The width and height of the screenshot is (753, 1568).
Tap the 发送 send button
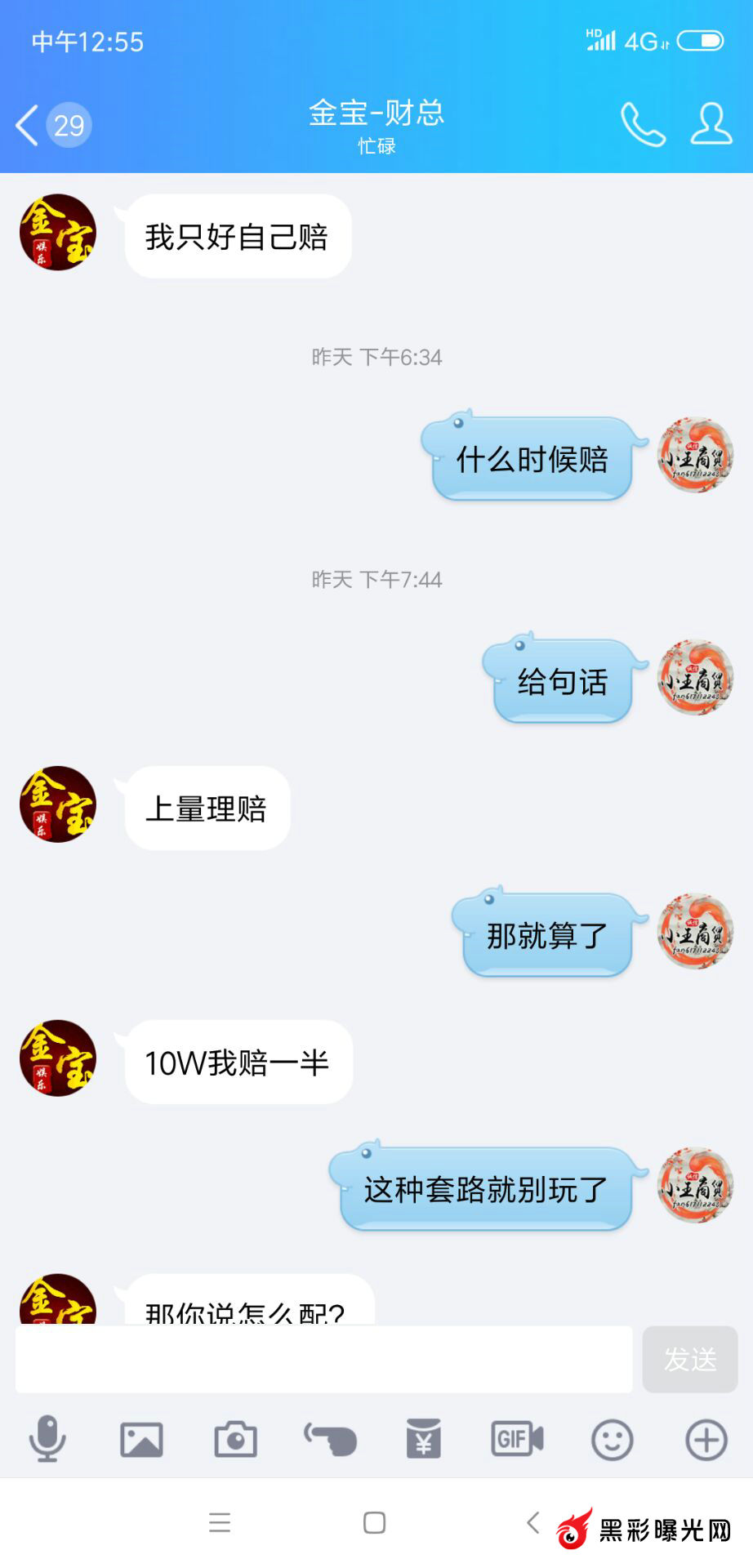pos(689,1359)
